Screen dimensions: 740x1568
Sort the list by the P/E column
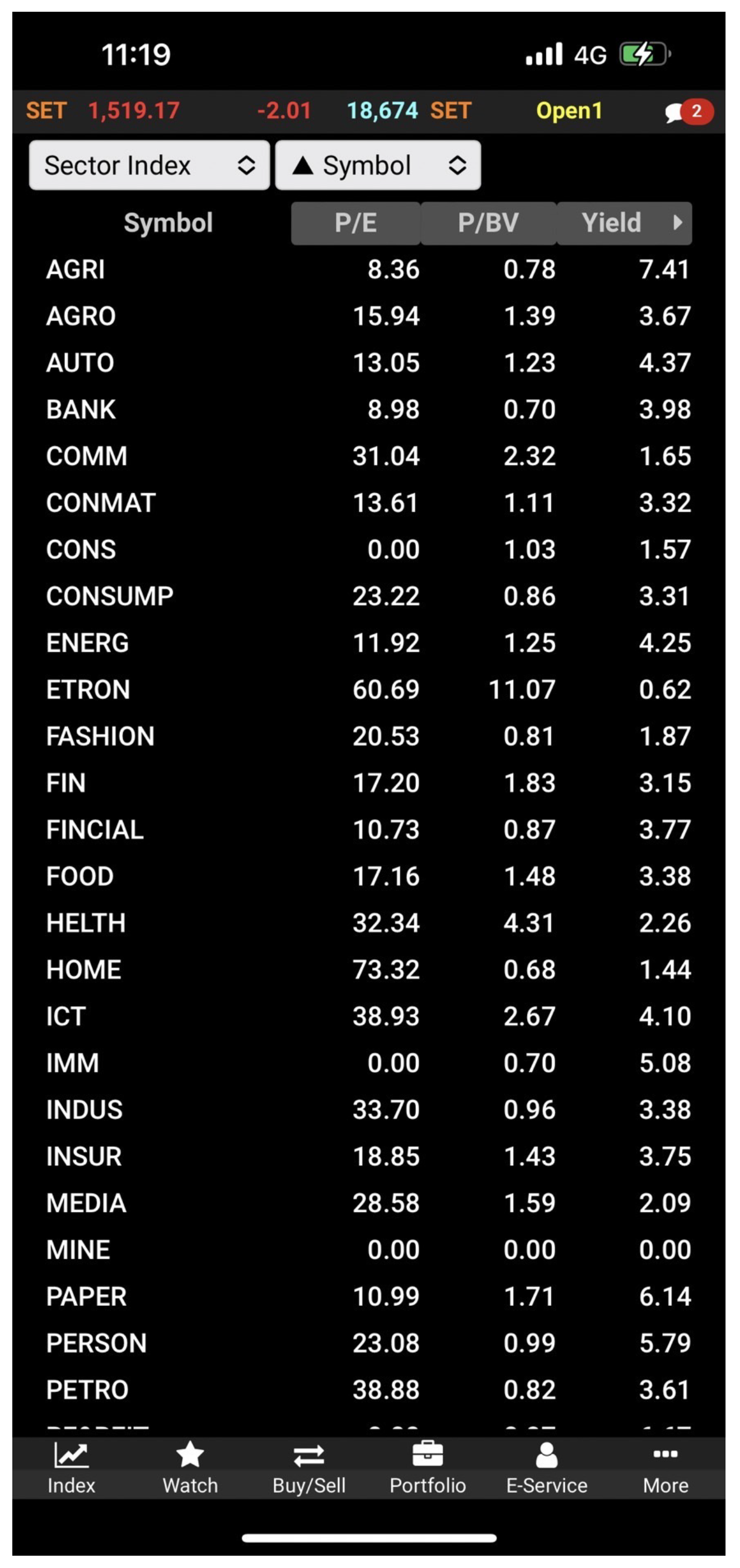[x=355, y=223]
